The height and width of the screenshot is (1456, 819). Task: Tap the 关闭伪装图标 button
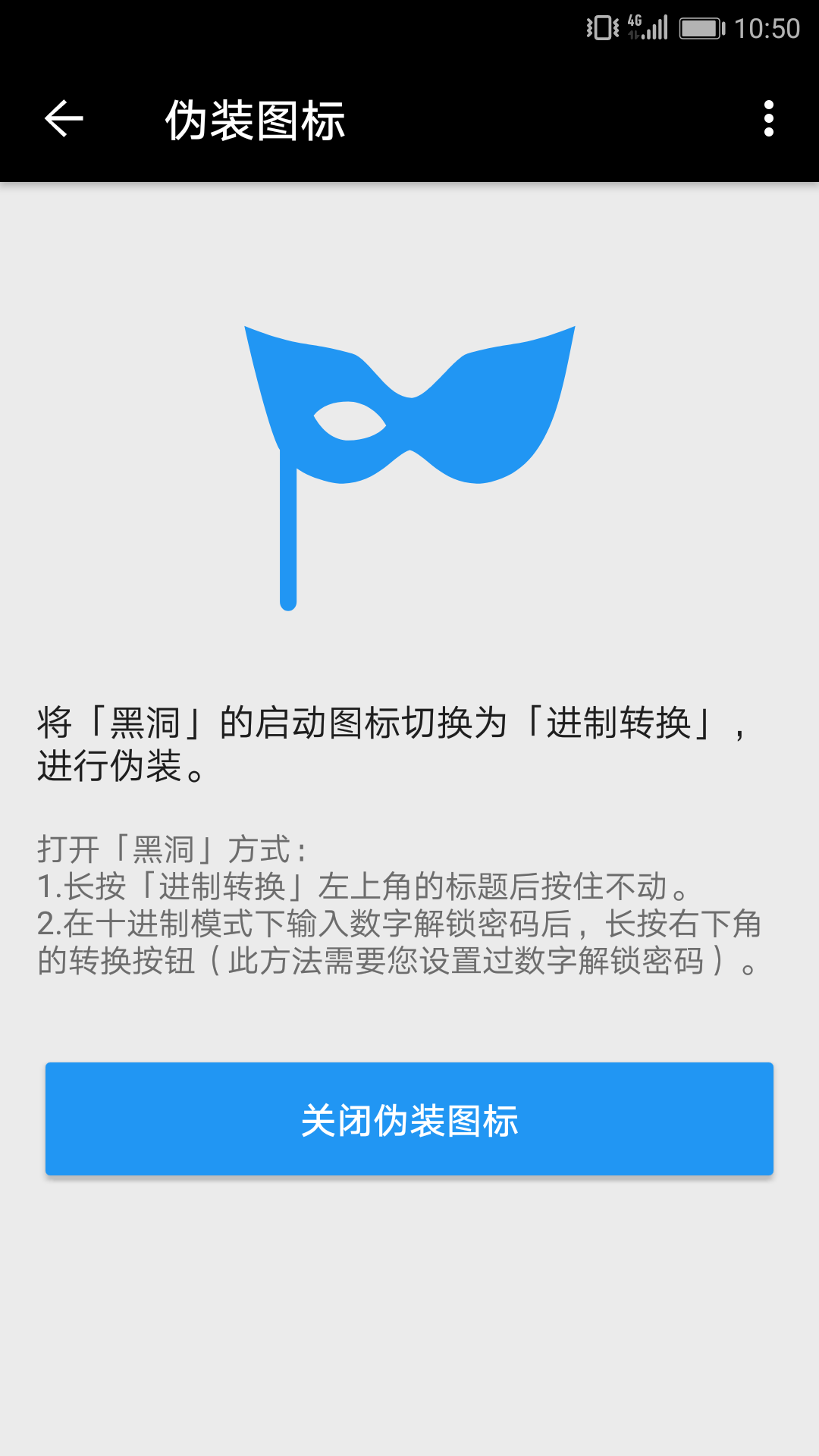point(409,1119)
